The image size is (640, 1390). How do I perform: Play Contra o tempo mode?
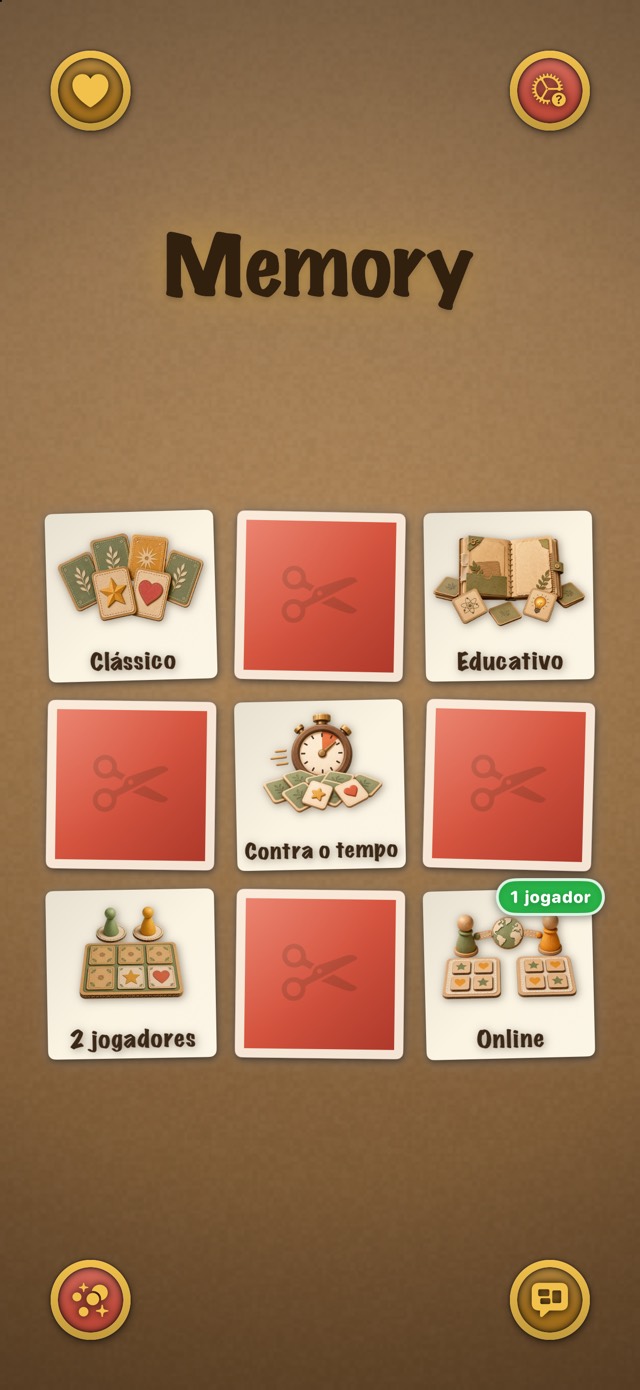pyautogui.click(x=320, y=785)
